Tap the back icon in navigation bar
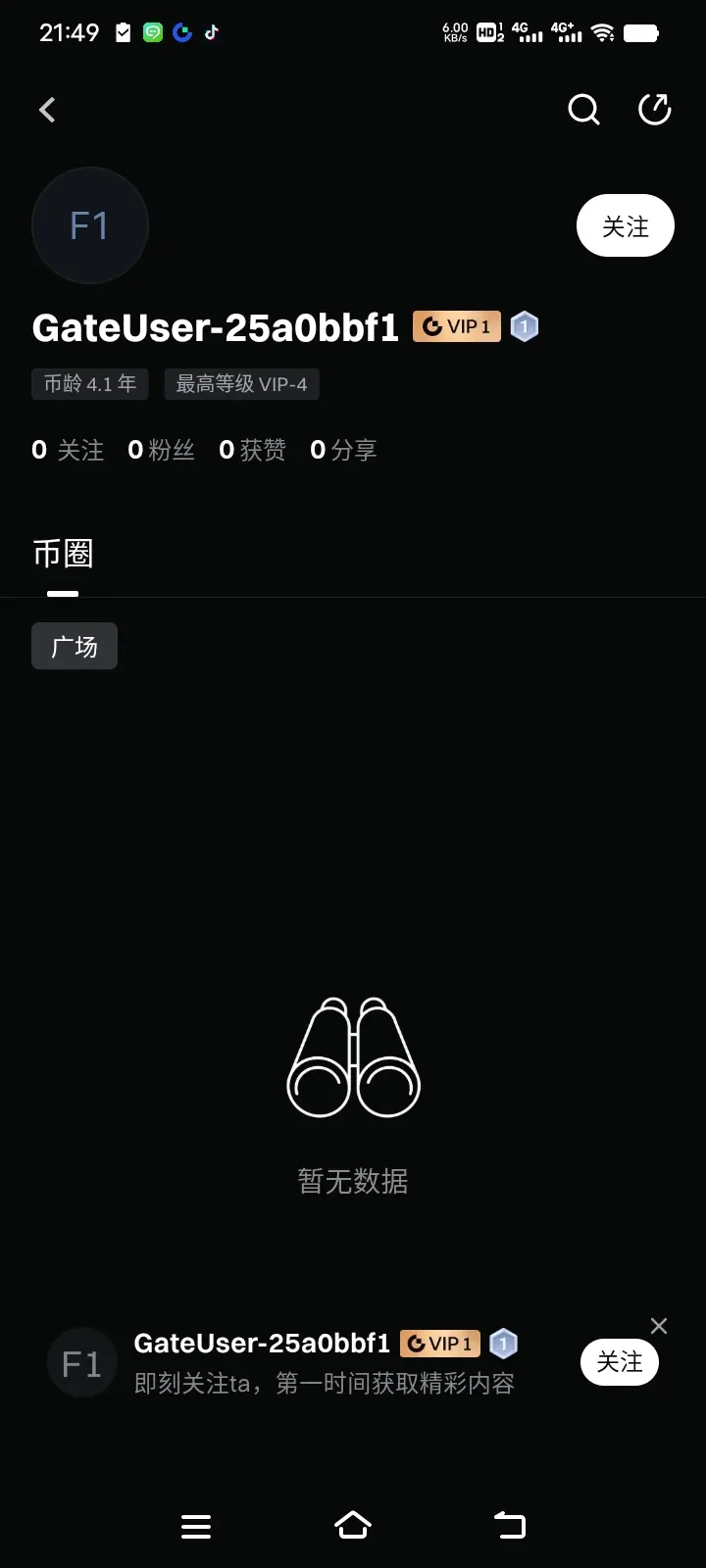Viewport: 706px width, 1568px height. click(x=509, y=1525)
